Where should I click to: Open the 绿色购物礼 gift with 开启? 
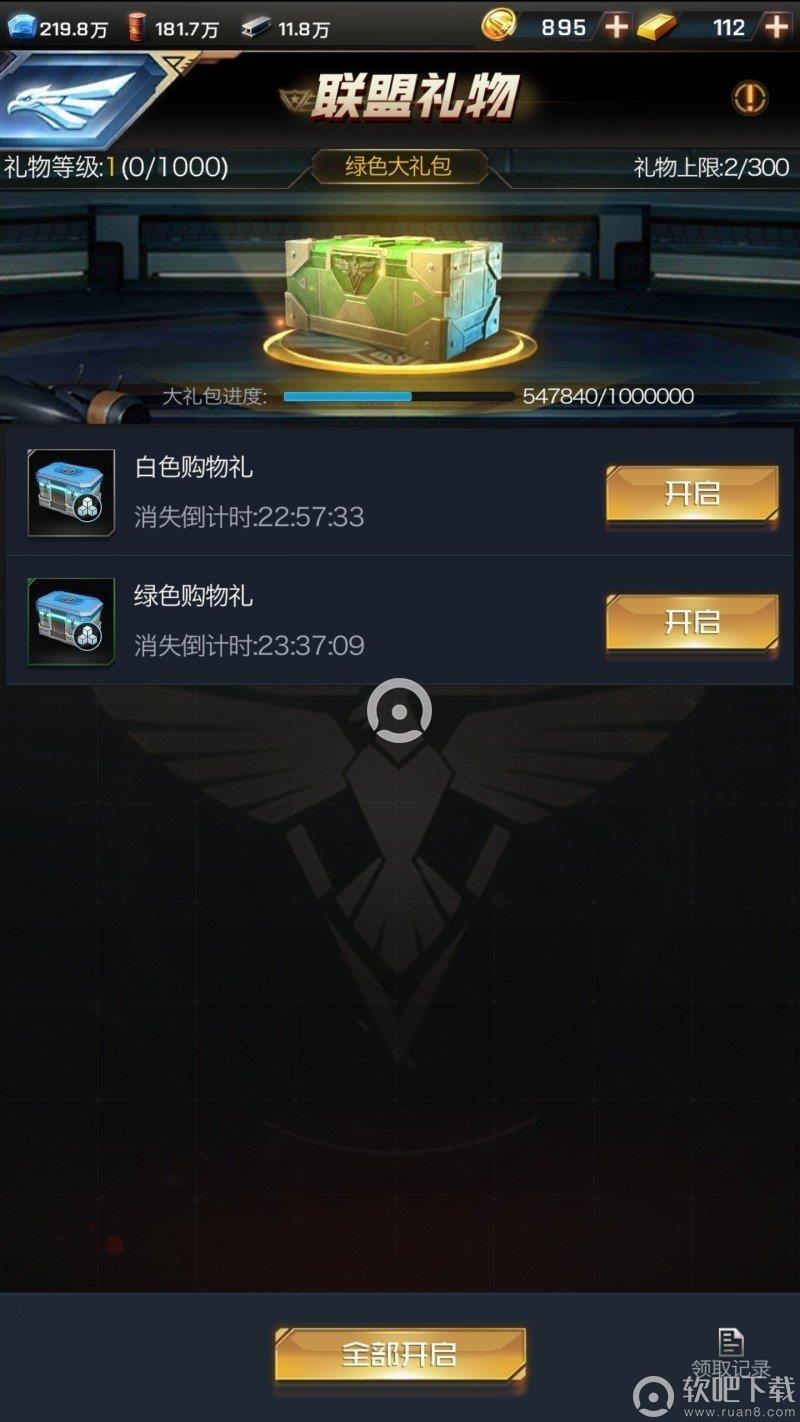(x=691, y=622)
